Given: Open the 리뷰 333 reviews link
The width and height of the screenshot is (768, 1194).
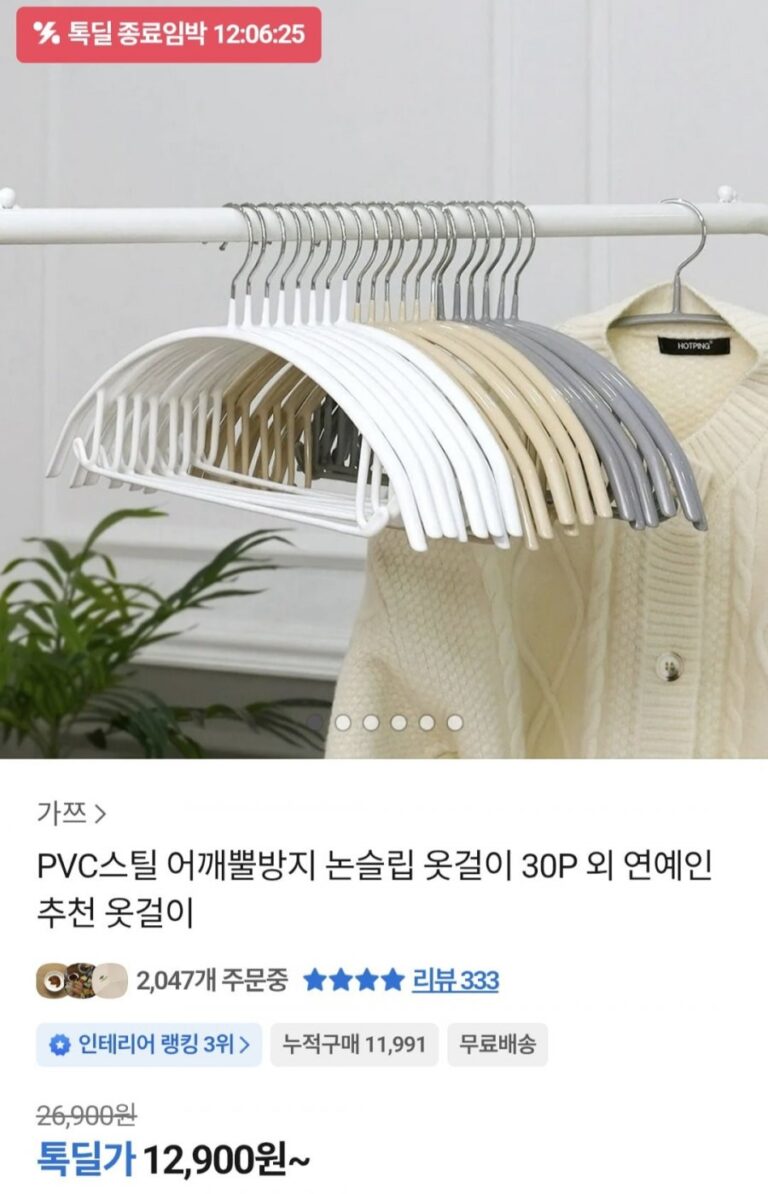Looking at the screenshot, I should (x=455, y=980).
